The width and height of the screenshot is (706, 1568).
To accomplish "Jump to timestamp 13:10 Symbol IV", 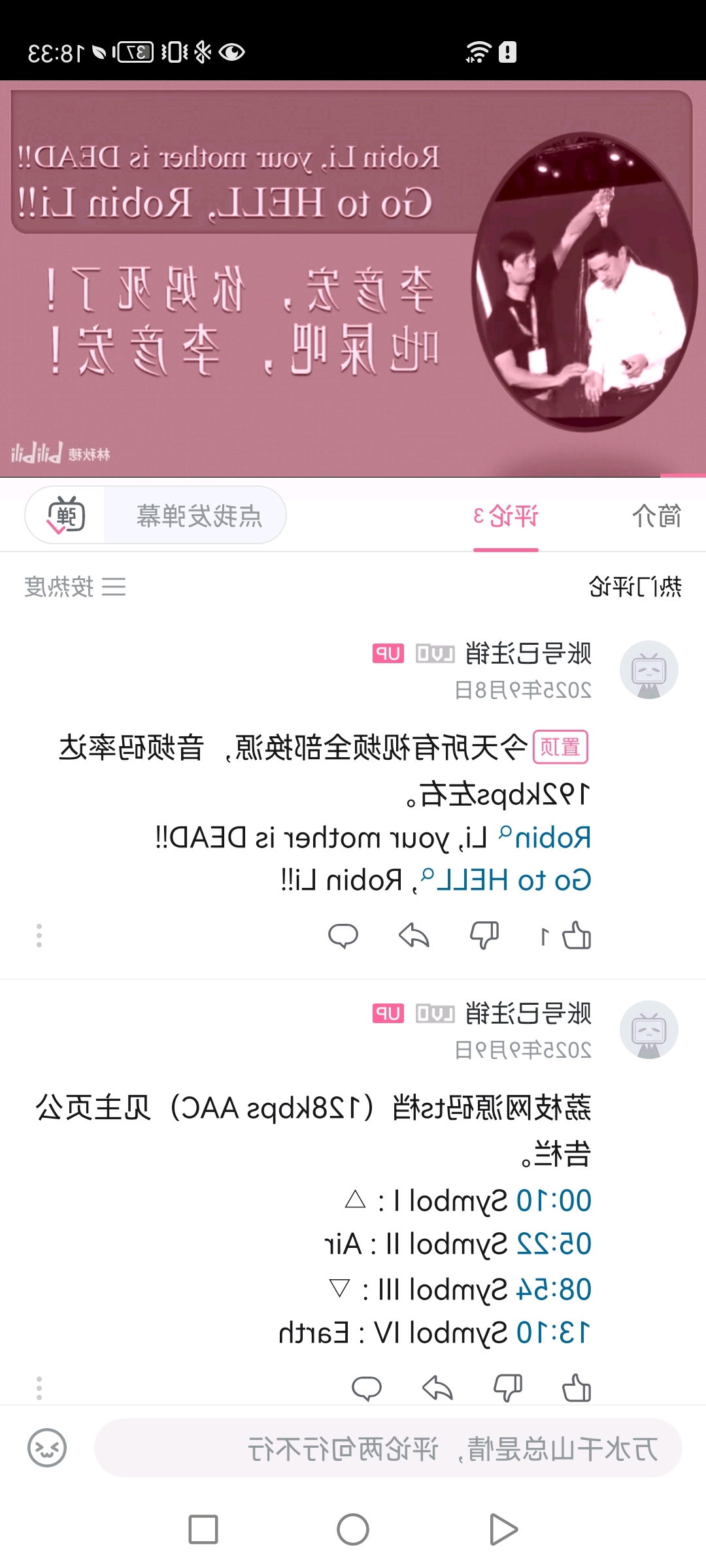I will [554, 1333].
